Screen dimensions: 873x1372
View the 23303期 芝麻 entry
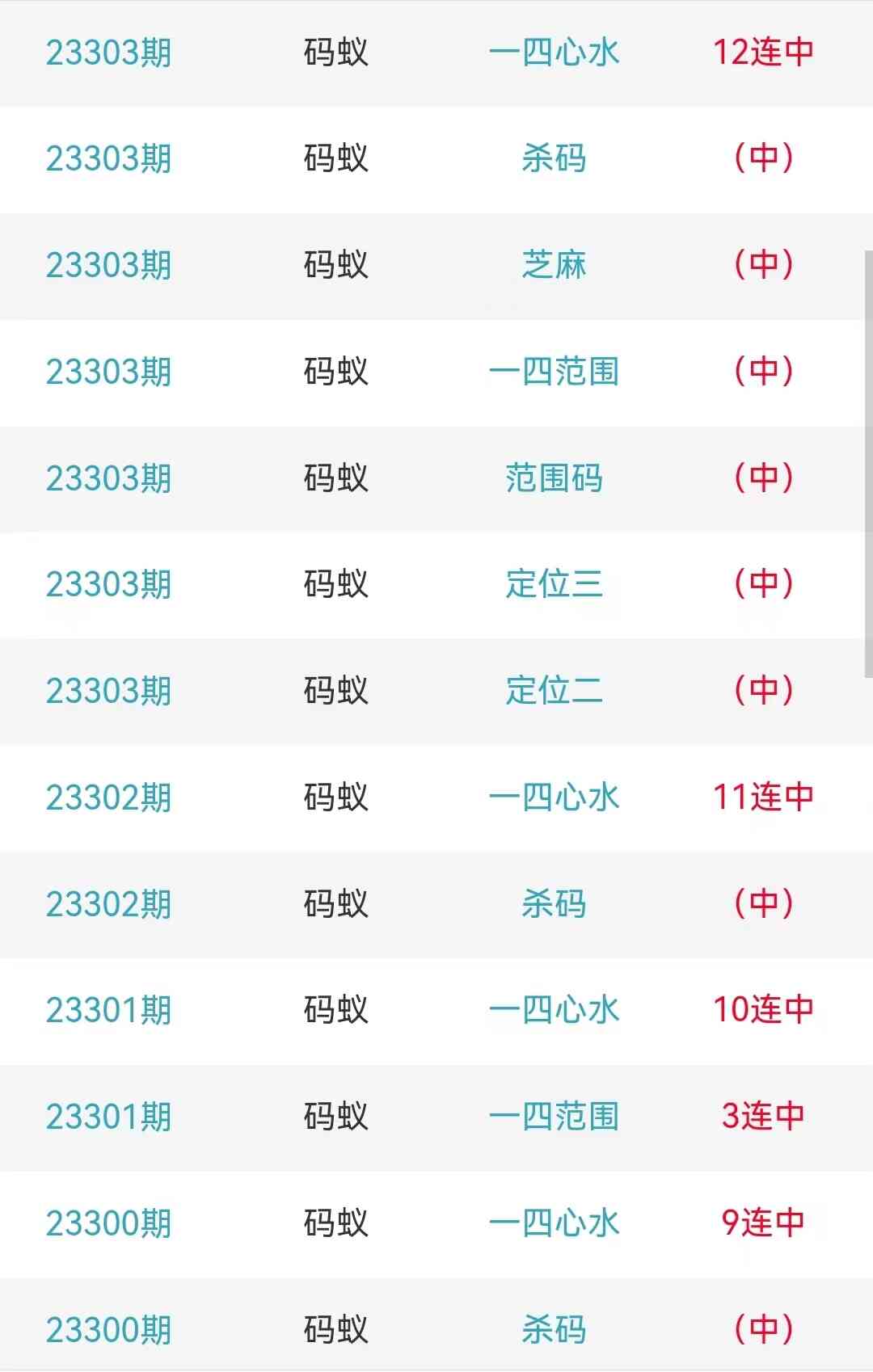pyautogui.click(x=554, y=265)
